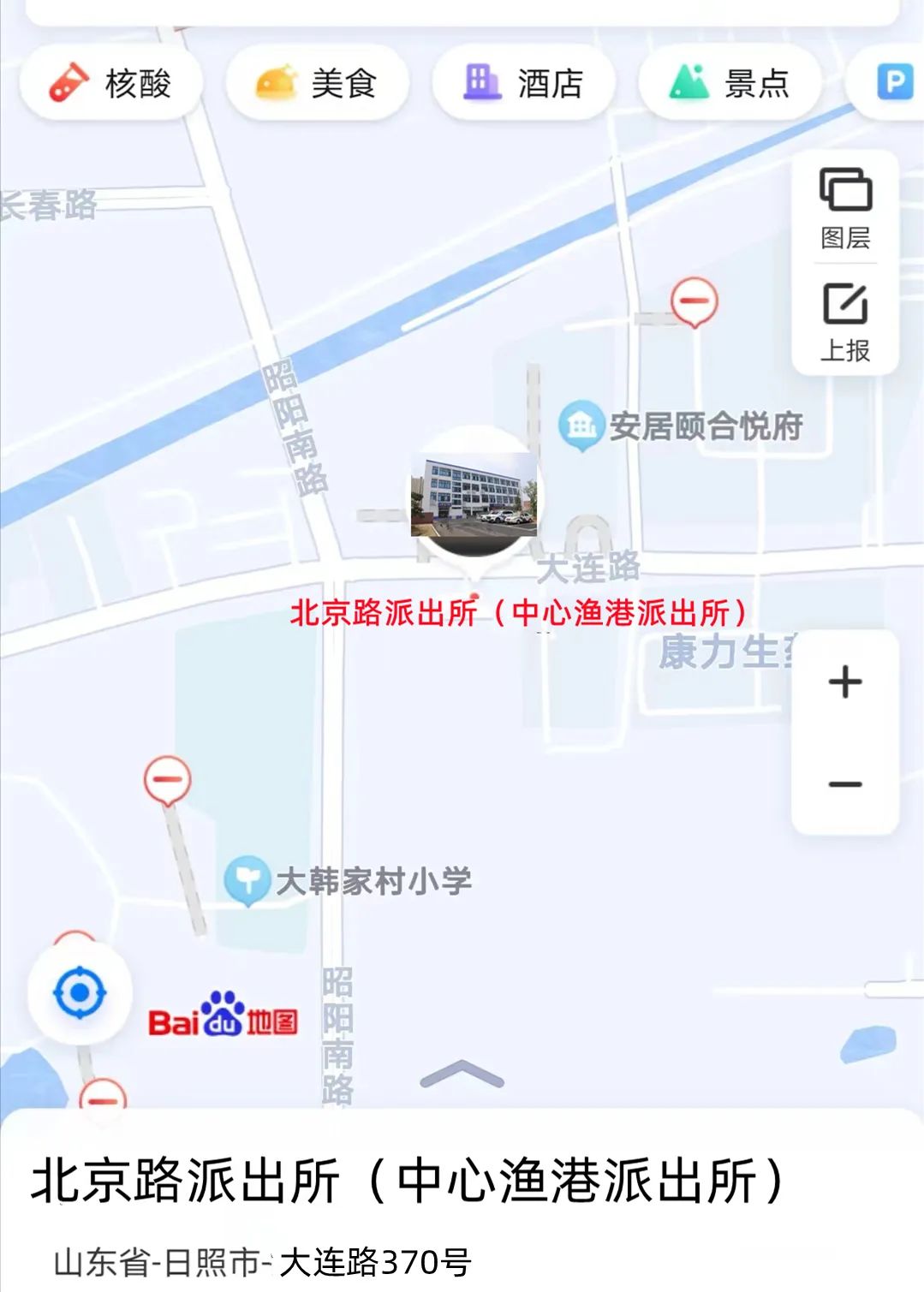Select the 大韩家村小学 map marker
The height and width of the screenshot is (1292, 924).
247,879
